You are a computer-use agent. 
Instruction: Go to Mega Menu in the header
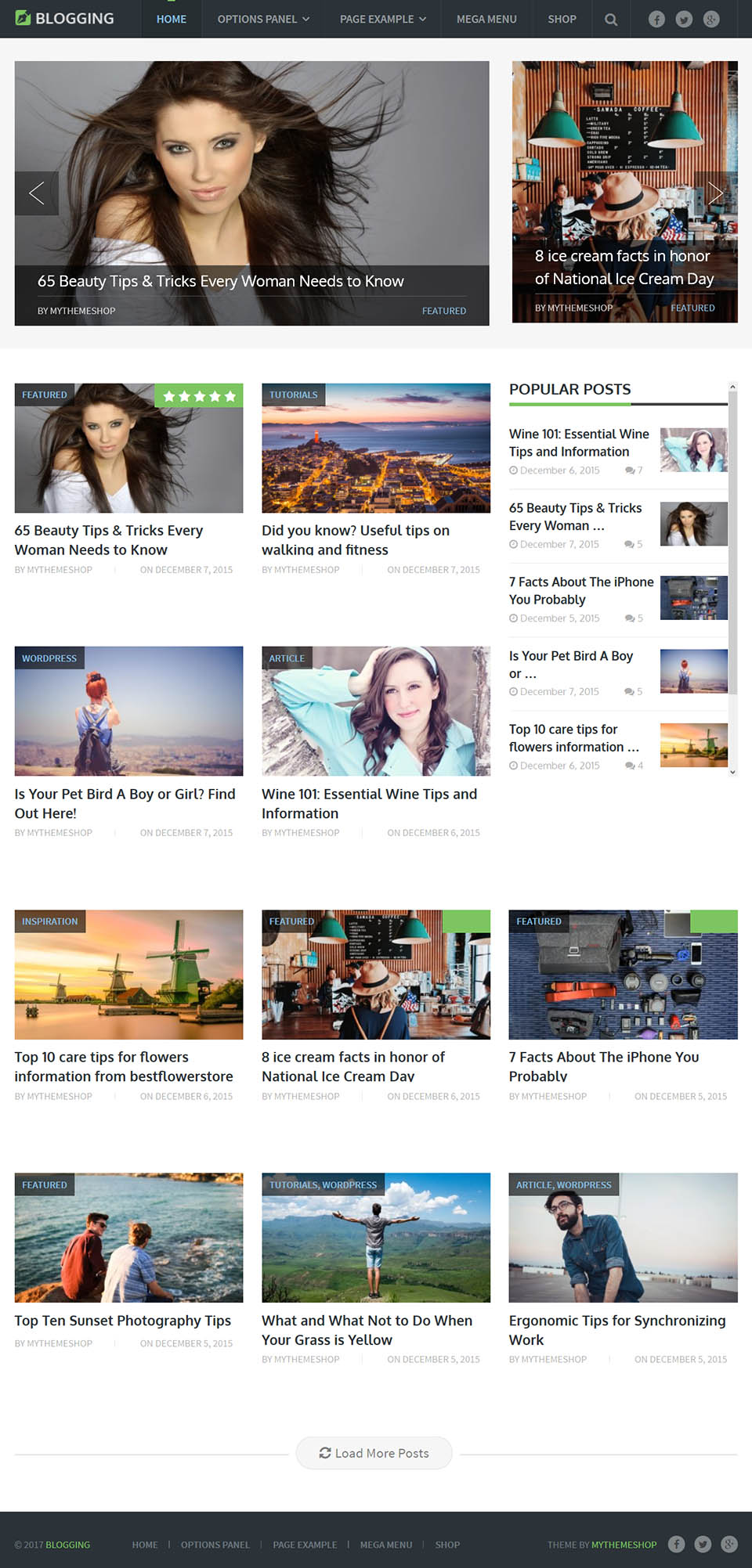pos(486,20)
